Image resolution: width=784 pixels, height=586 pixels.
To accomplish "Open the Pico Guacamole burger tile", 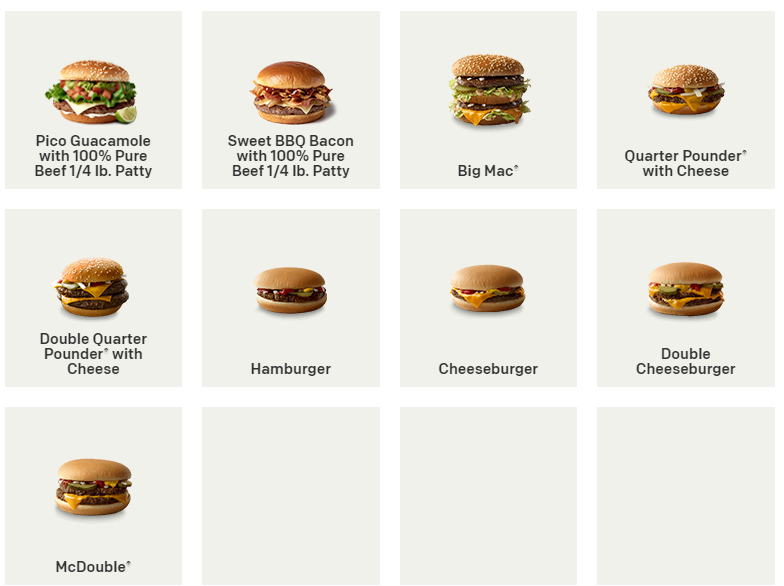I will coord(93,100).
